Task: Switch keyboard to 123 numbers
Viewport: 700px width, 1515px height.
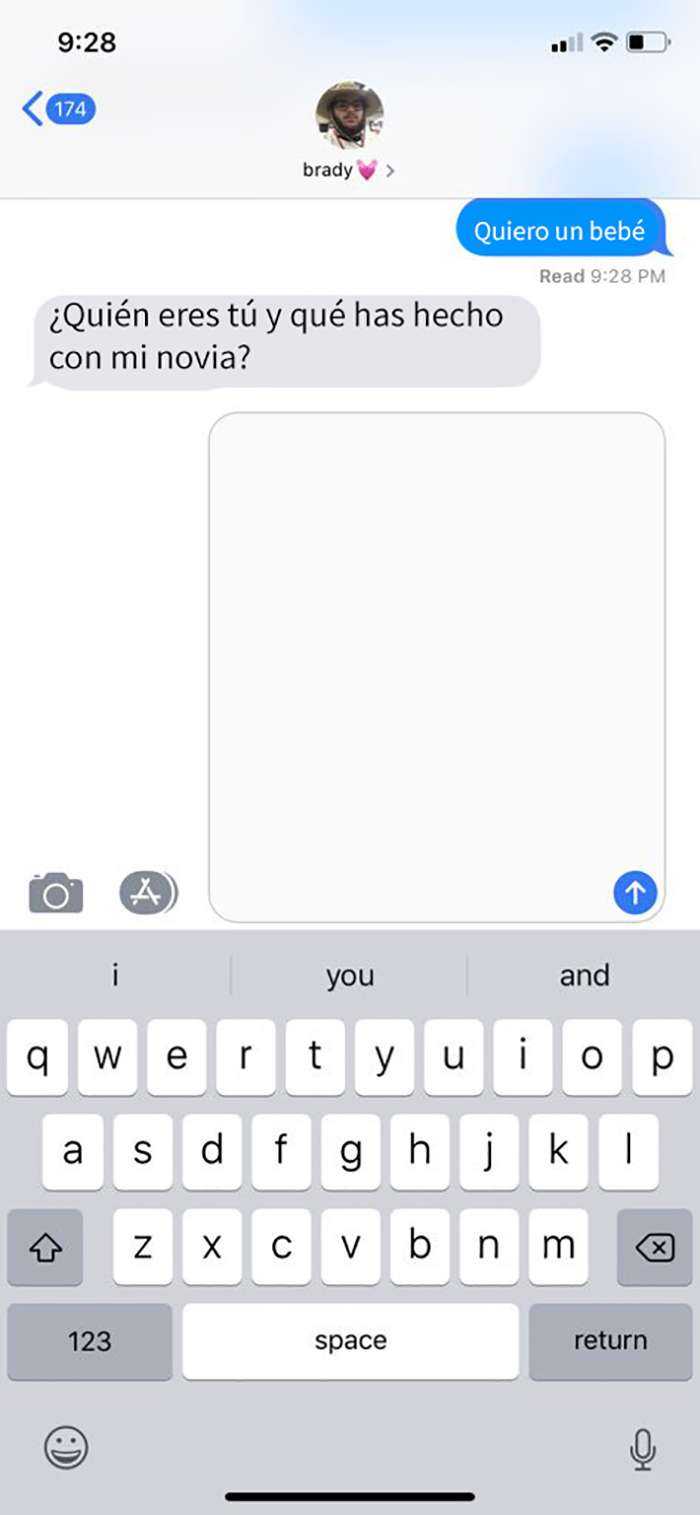Action: point(89,1341)
